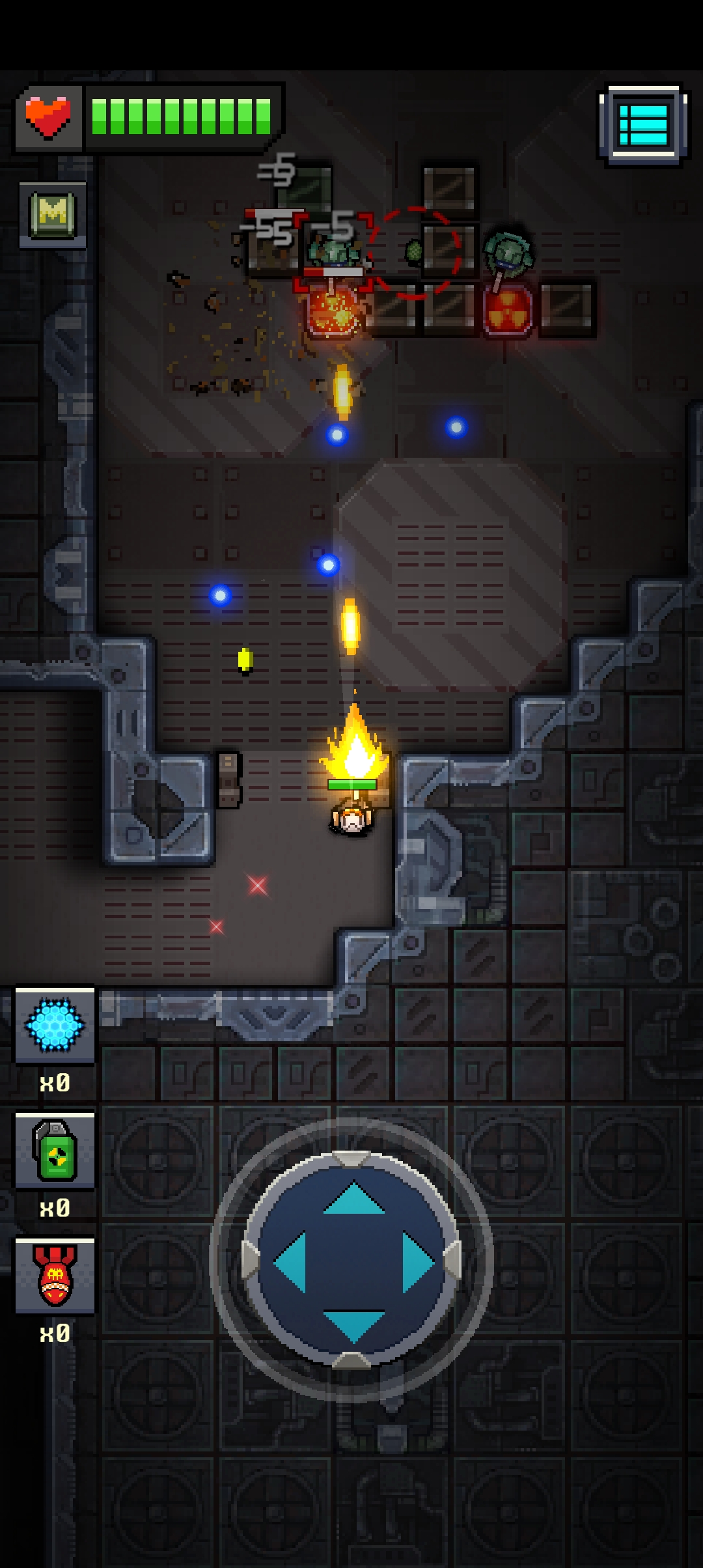The image size is (703, 1568).
Task: Launch the red skull bomb item
Action: click(x=55, y=1276)
